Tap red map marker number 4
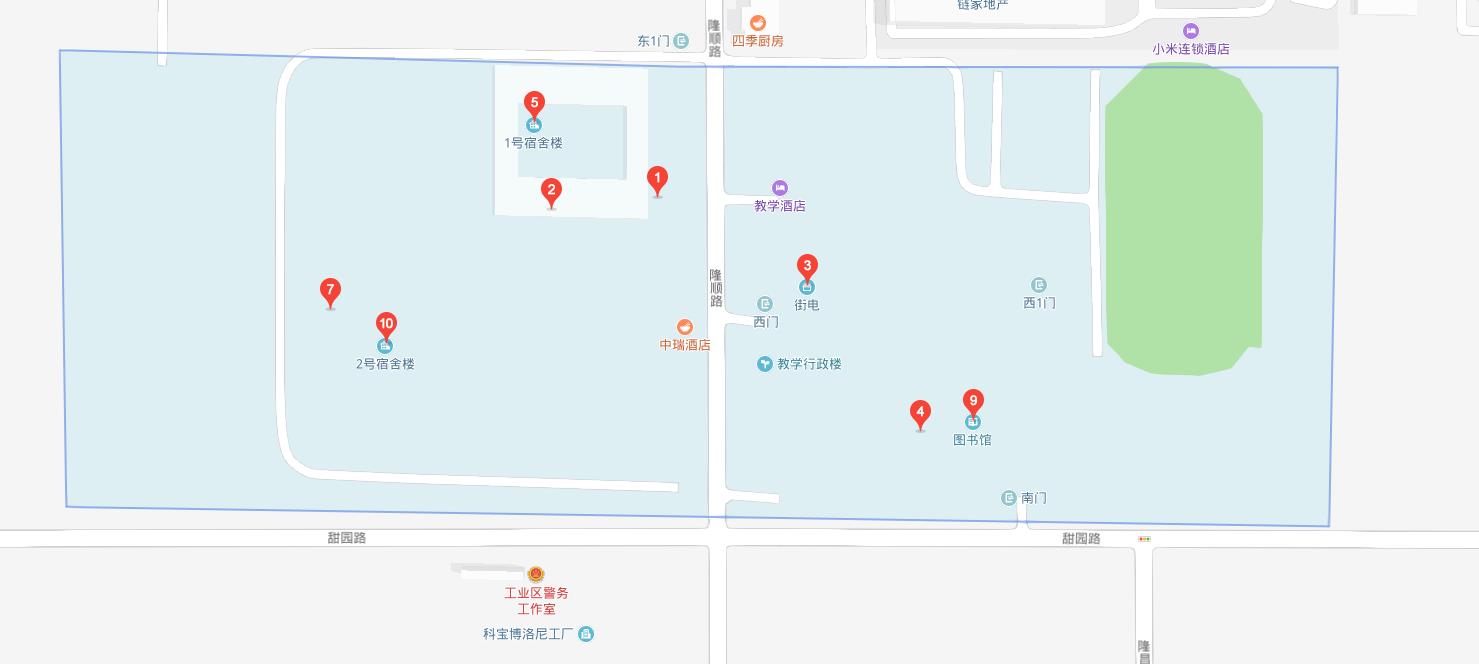This screenshot has width=1479, height=664. 920,412
